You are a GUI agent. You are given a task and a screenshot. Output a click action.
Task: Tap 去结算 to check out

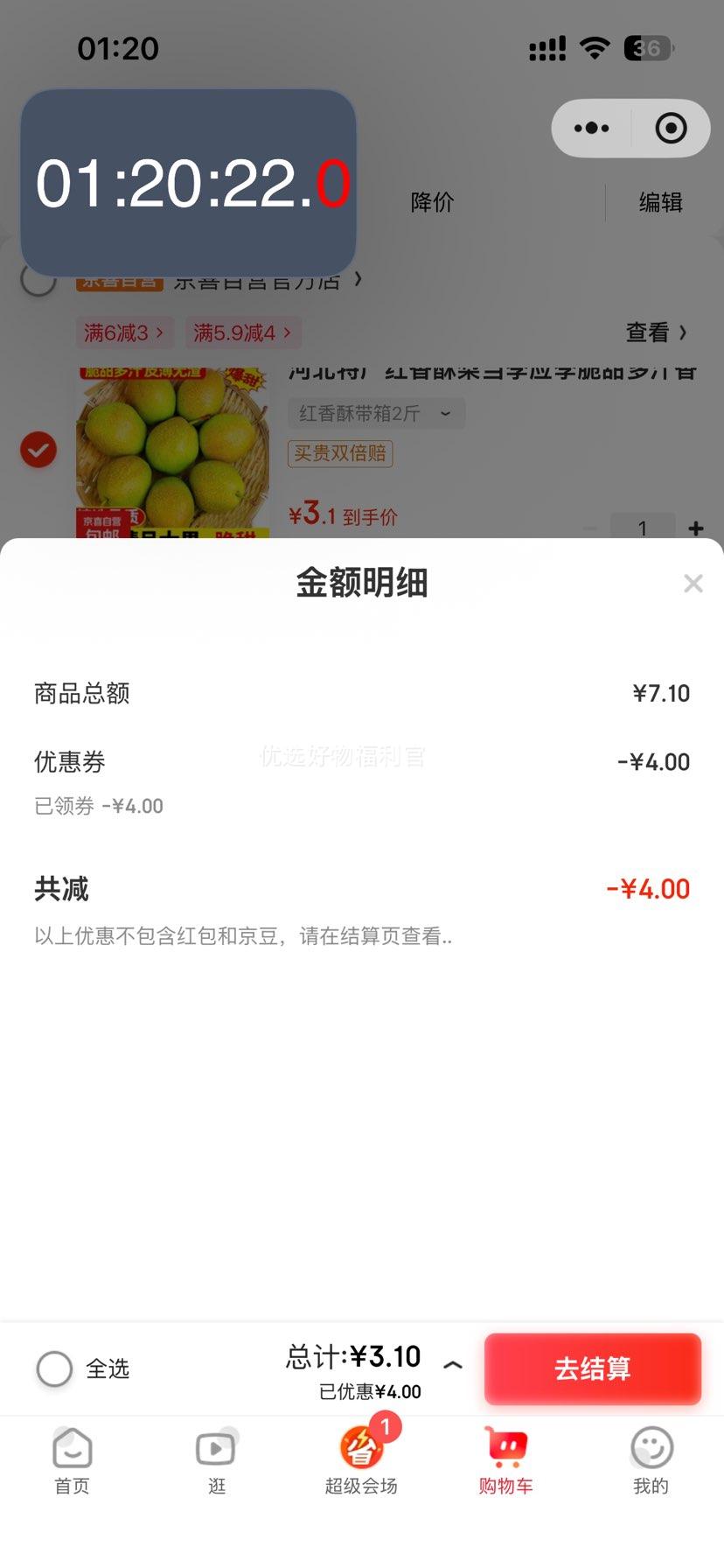point(593,1368)
